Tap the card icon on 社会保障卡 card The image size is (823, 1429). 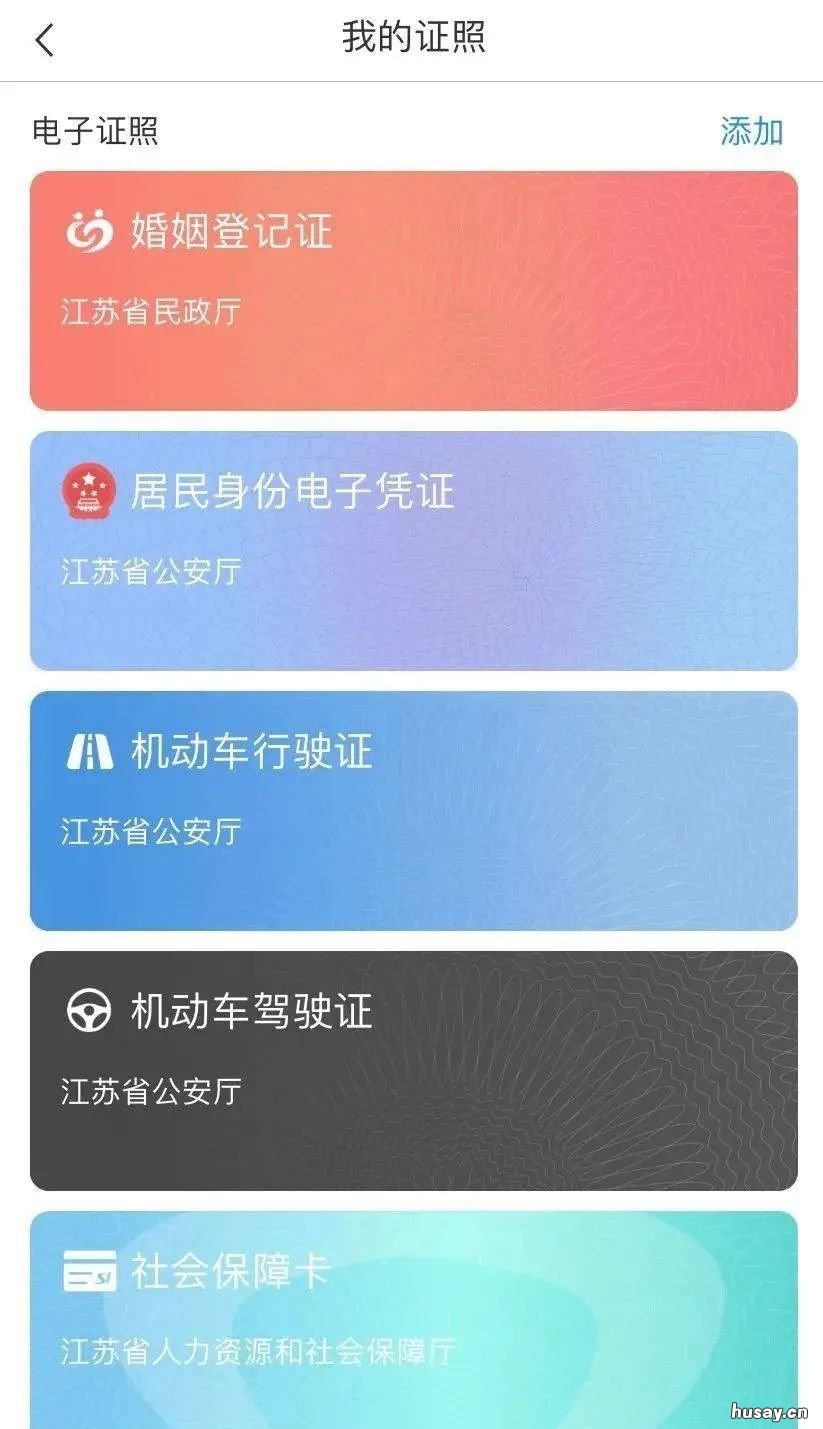tap(91, 1272)
